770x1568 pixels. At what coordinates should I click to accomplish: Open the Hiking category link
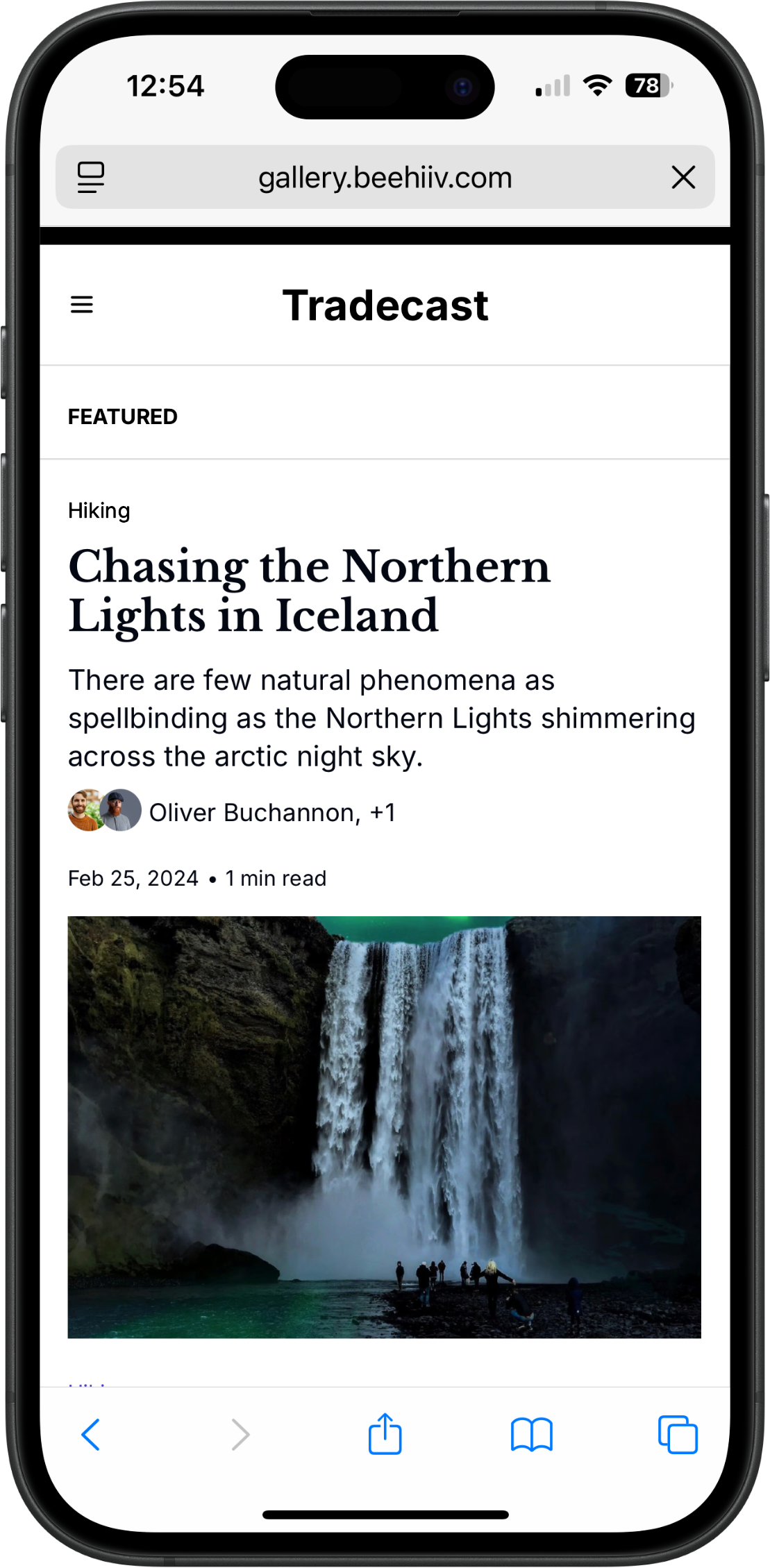99,511
